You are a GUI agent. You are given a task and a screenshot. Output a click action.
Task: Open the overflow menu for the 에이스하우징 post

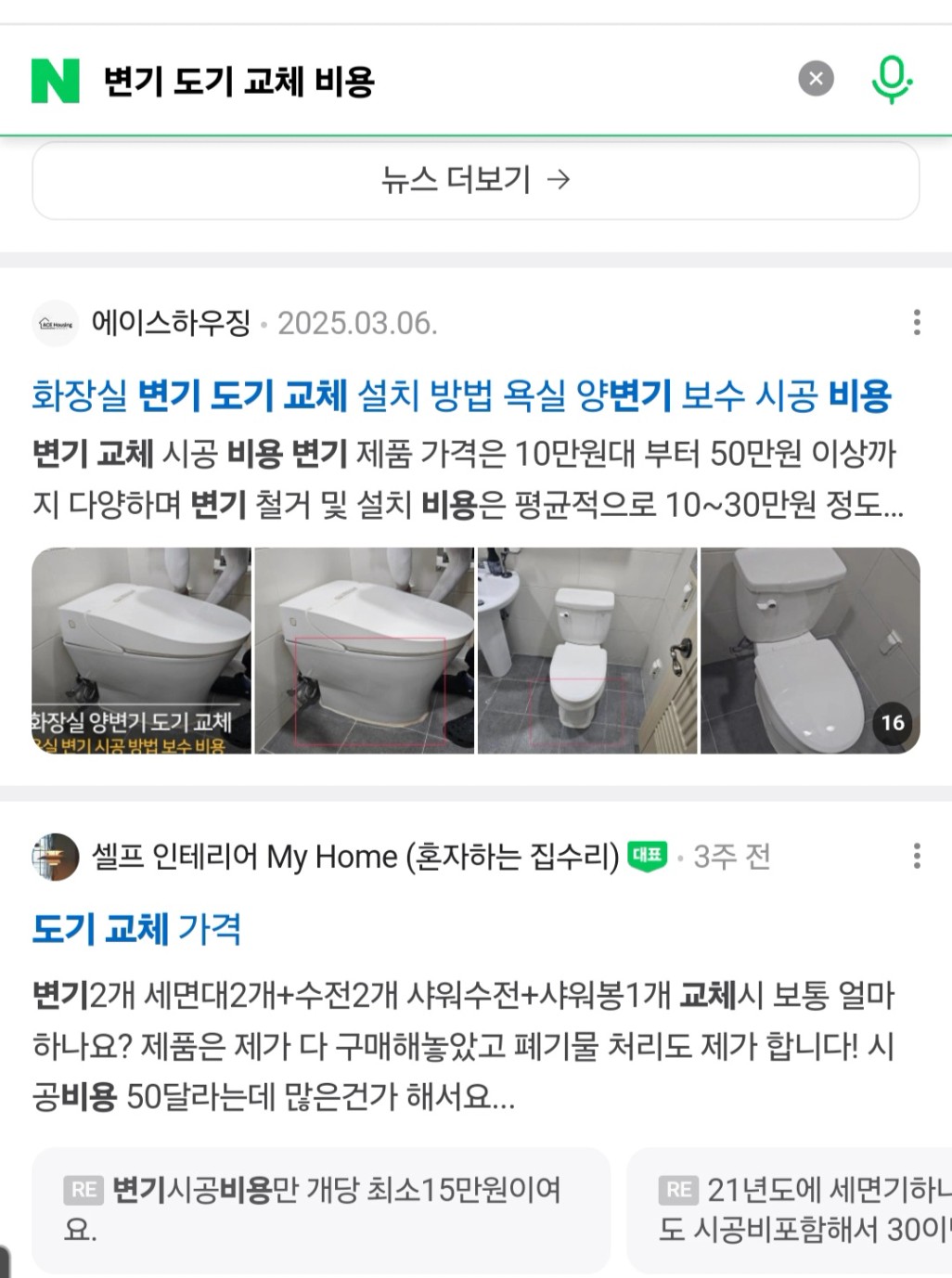[917, 322]
